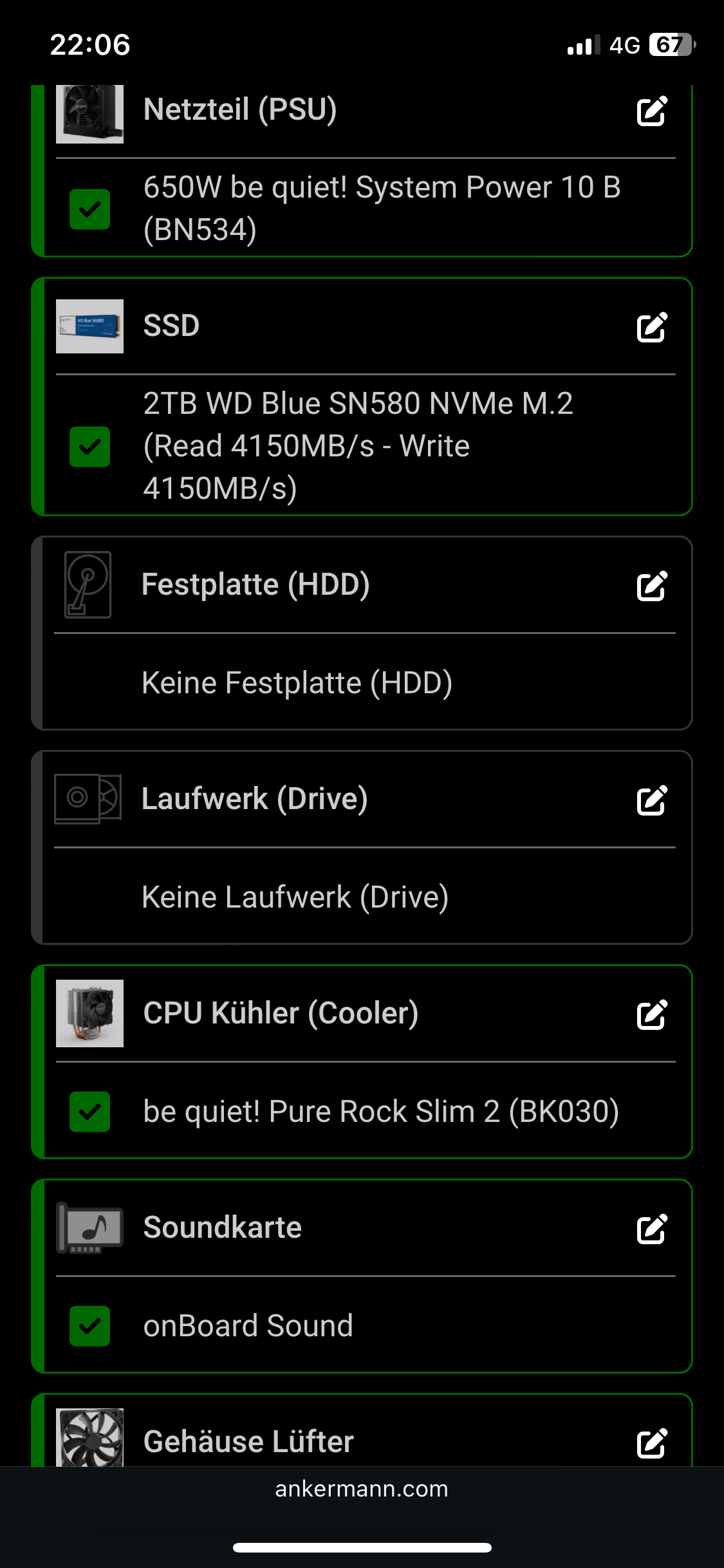Edit the Netzteil (PSU) selection
This screenshot has height=1568, width=724.
tap(651, 111)
